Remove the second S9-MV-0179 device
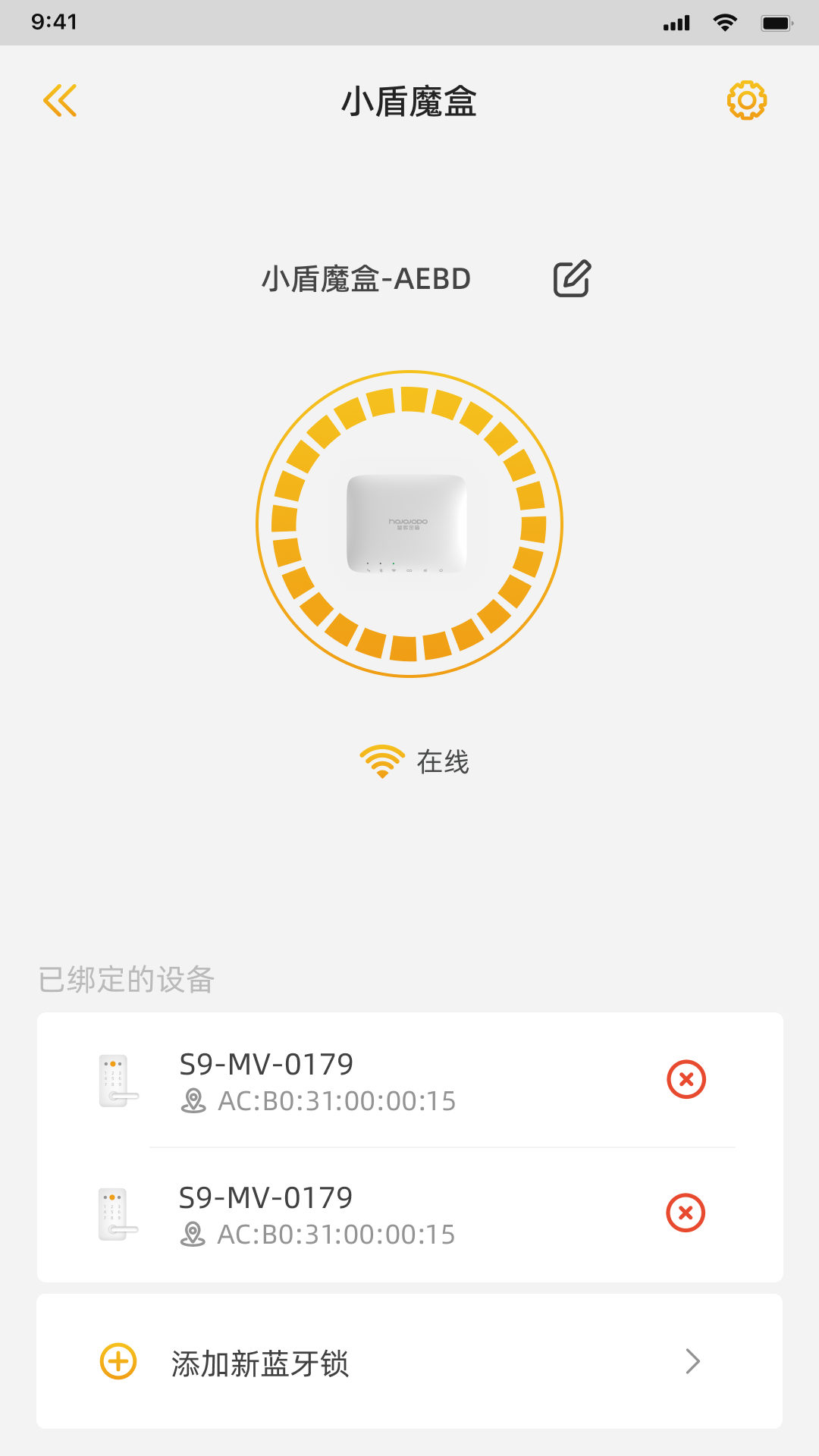 (x=686, y=1214)
